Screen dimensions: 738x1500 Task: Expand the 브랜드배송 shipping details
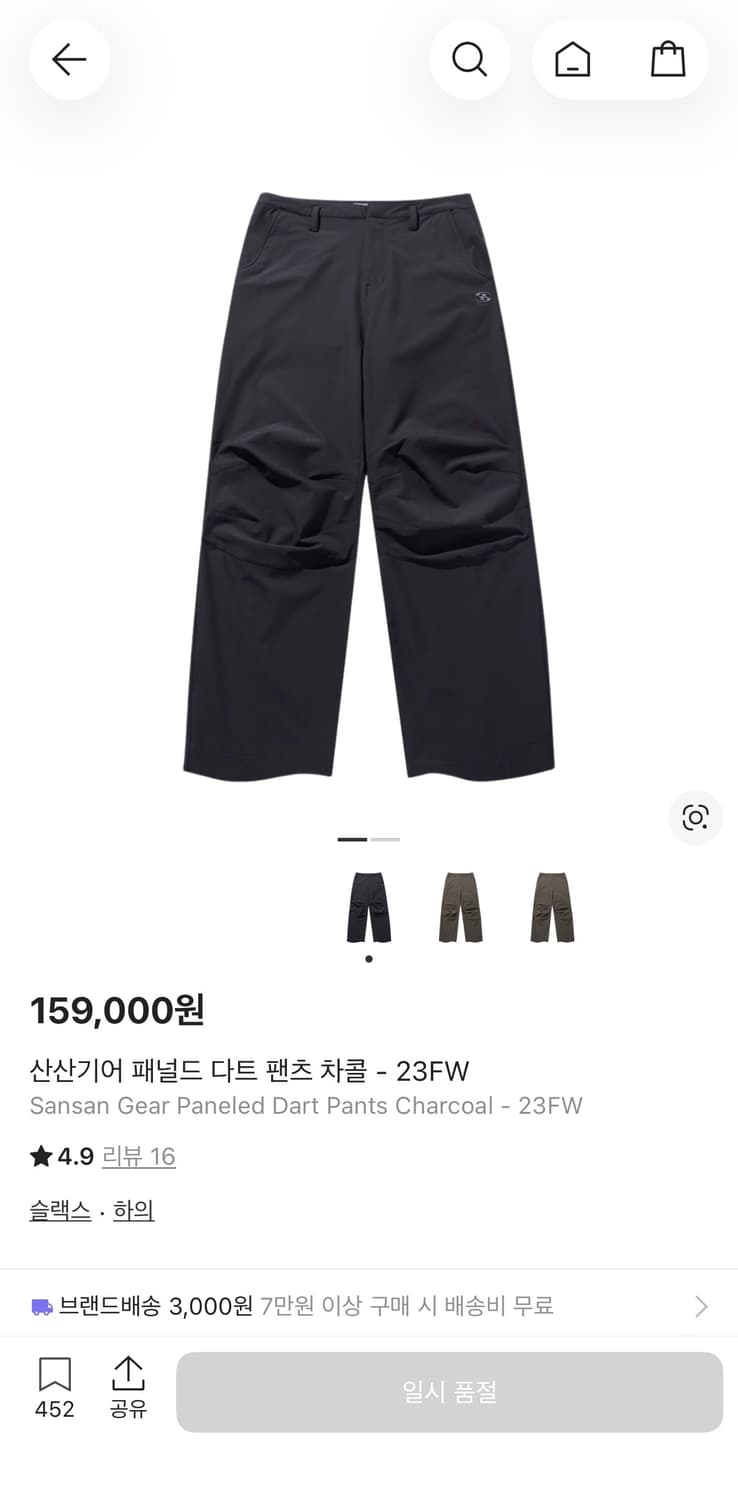[x=701, y=1306]
